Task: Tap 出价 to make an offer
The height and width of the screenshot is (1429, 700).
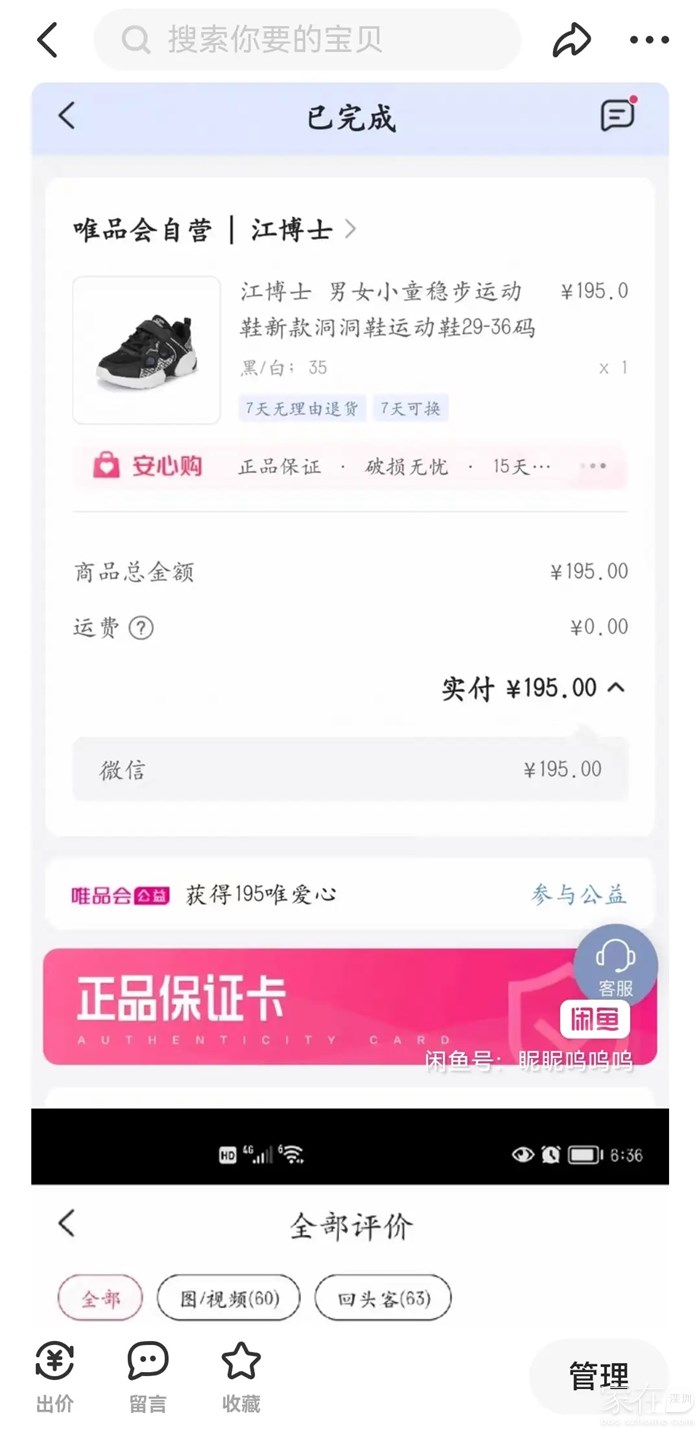Action: (x=55, y=1377)
